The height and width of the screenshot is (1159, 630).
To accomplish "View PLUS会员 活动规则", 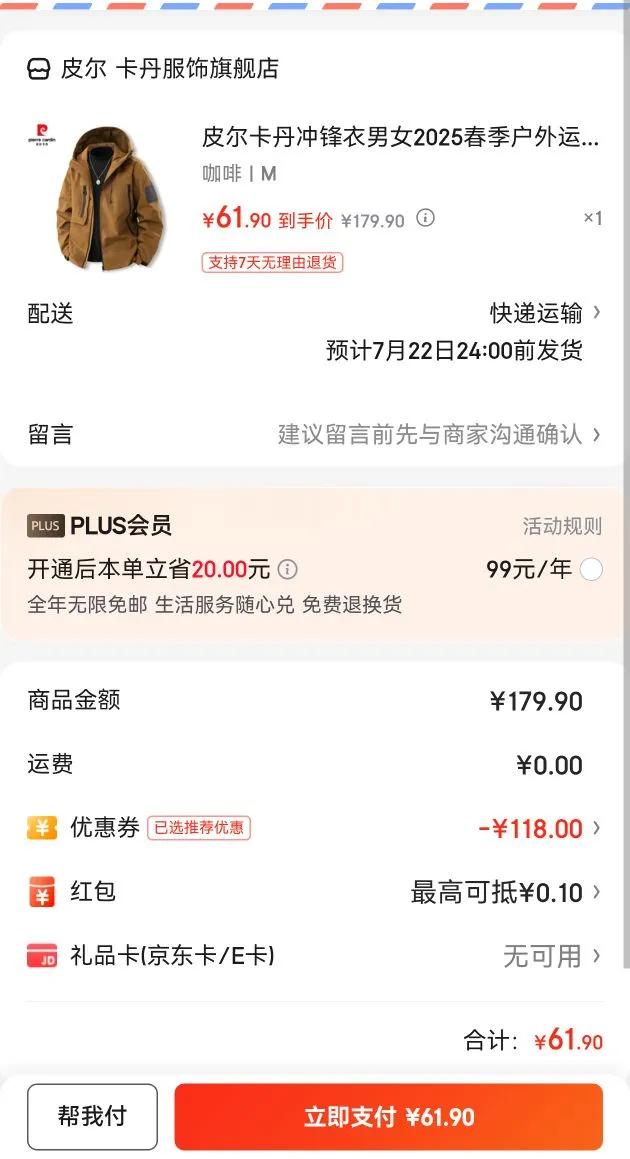I will [562, 526].
